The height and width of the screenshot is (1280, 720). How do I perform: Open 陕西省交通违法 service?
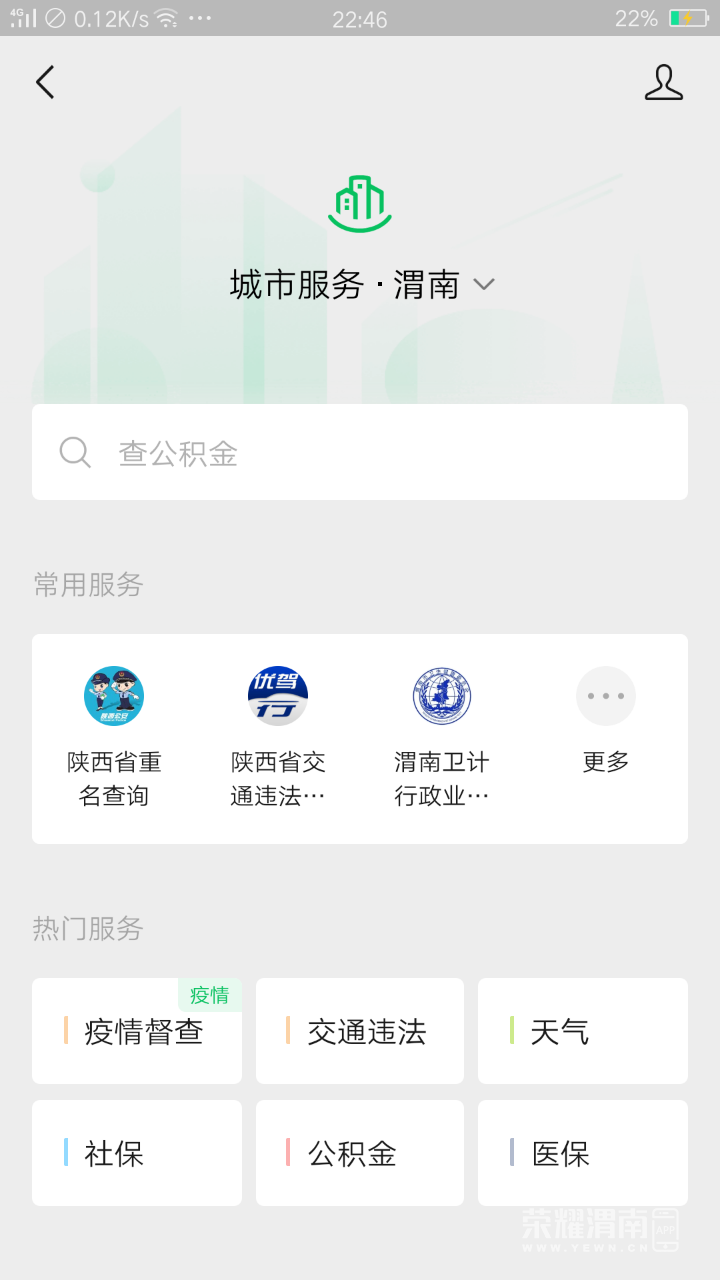point(278,736)
